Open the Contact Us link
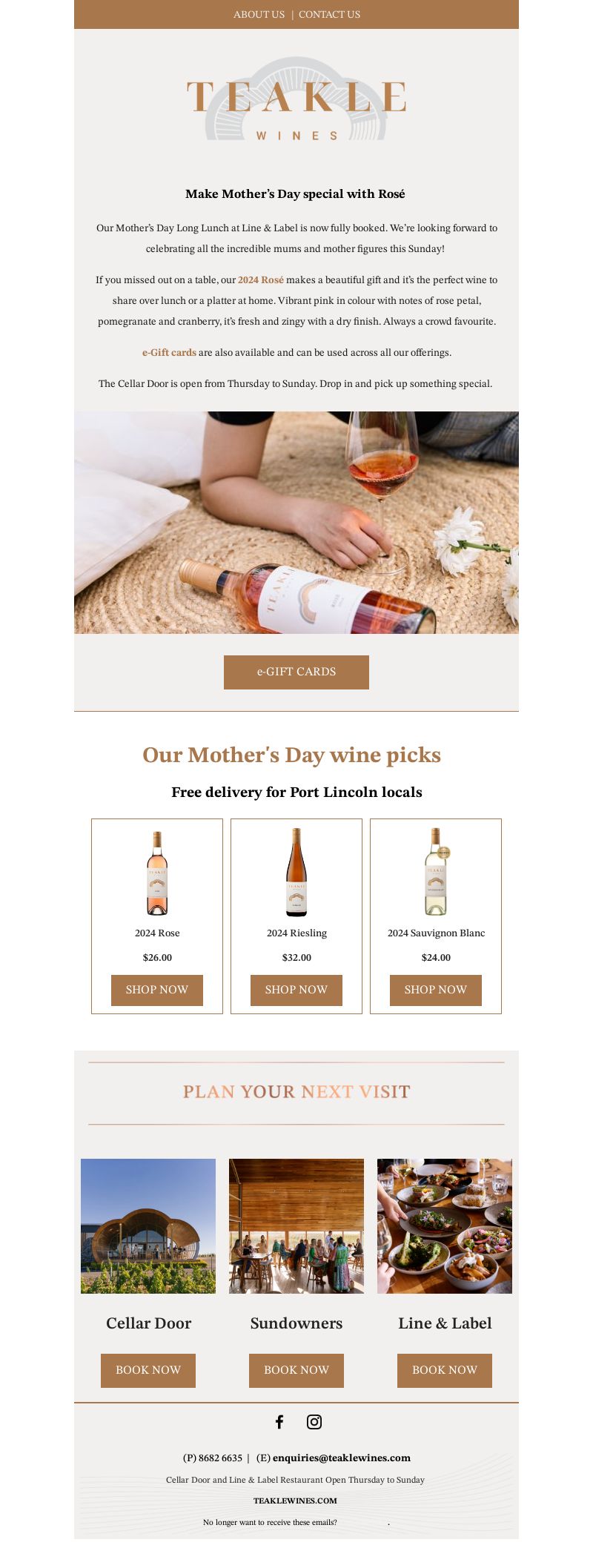 pos(329,15)
